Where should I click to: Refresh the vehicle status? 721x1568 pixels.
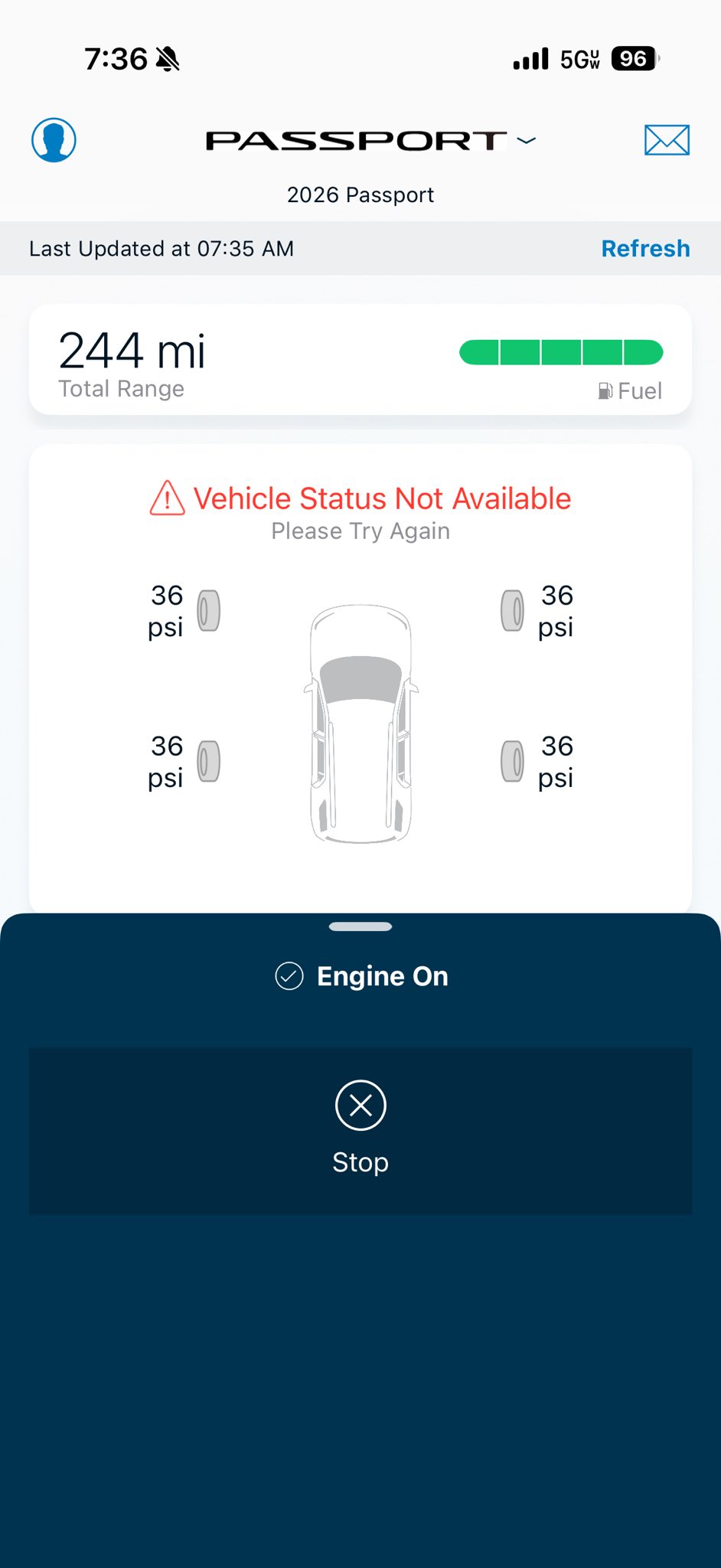(x=645, y=249)
